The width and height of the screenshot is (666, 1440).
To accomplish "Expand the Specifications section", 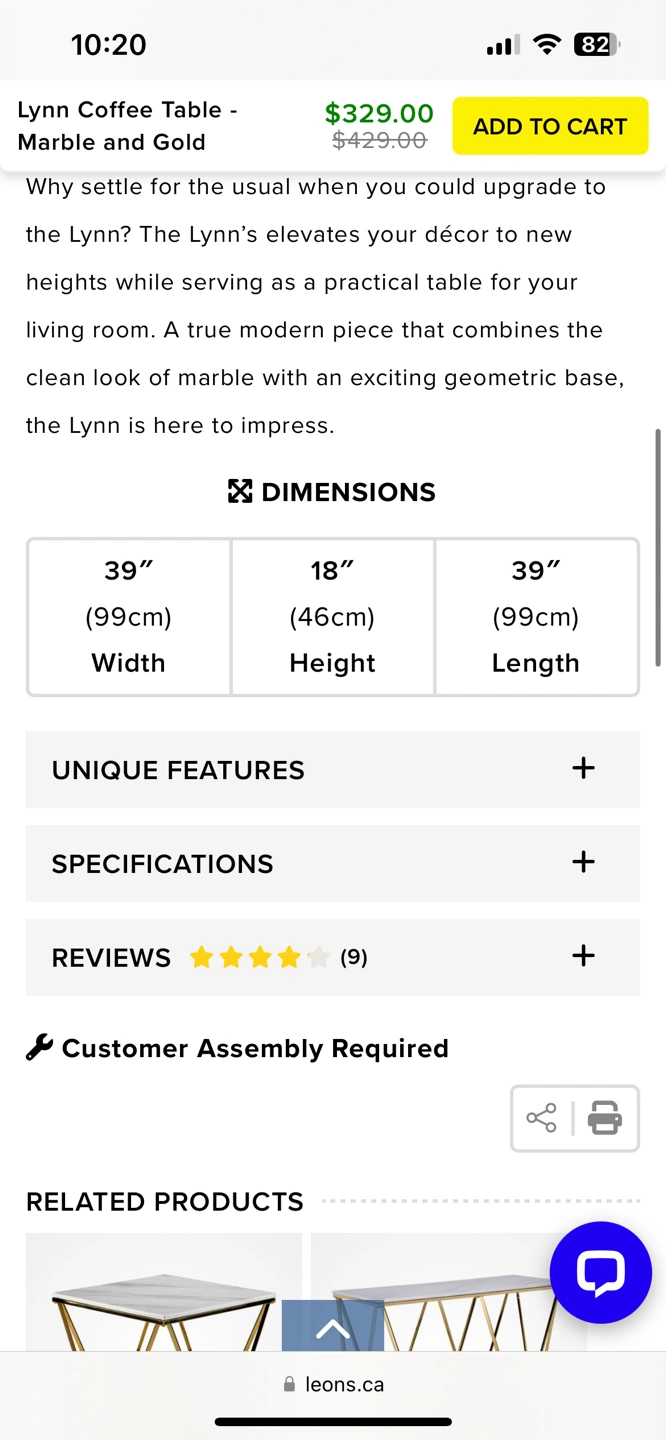I will pos(332,863).
